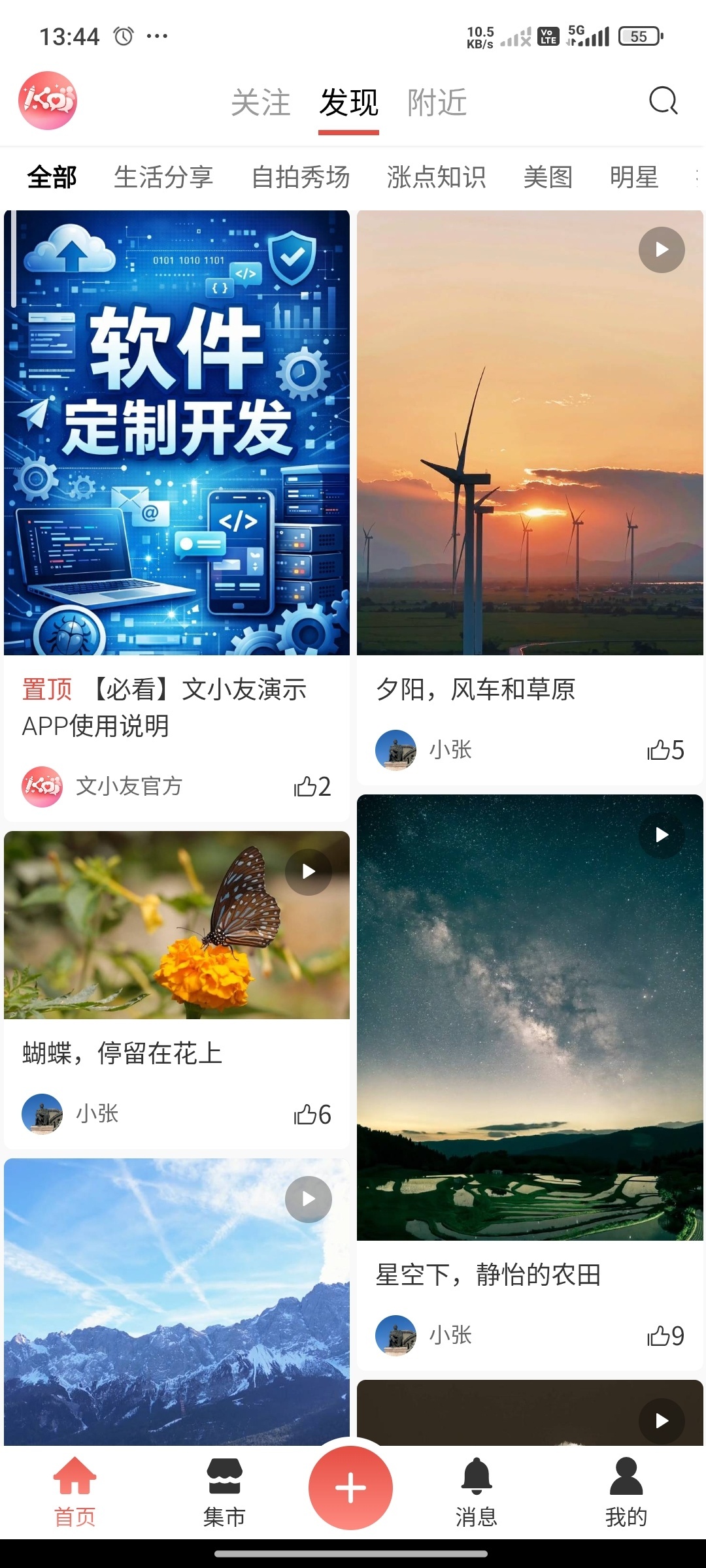Select the 生活分享 category
706x1568 pixels.
[163, 177]
